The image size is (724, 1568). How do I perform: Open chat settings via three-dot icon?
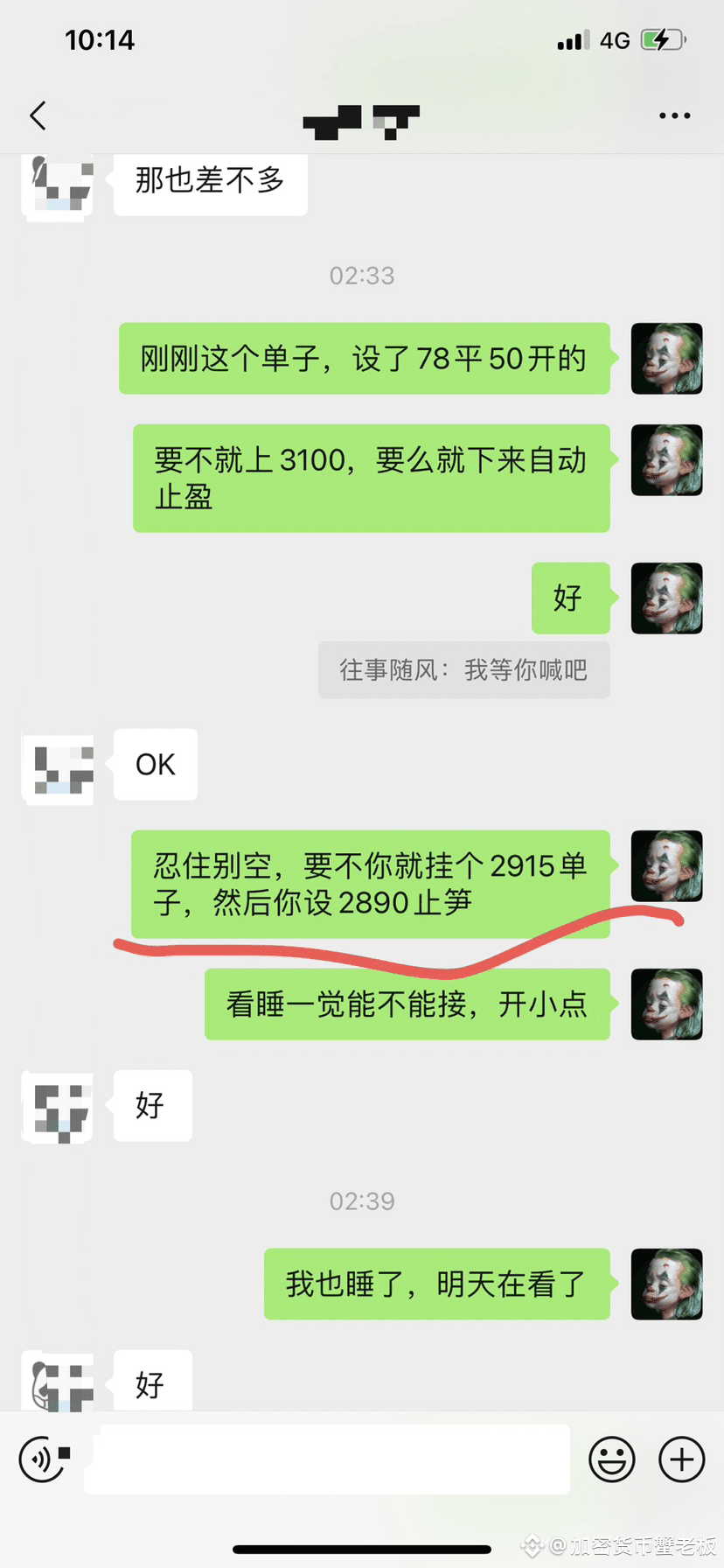[x=674, y=115]
